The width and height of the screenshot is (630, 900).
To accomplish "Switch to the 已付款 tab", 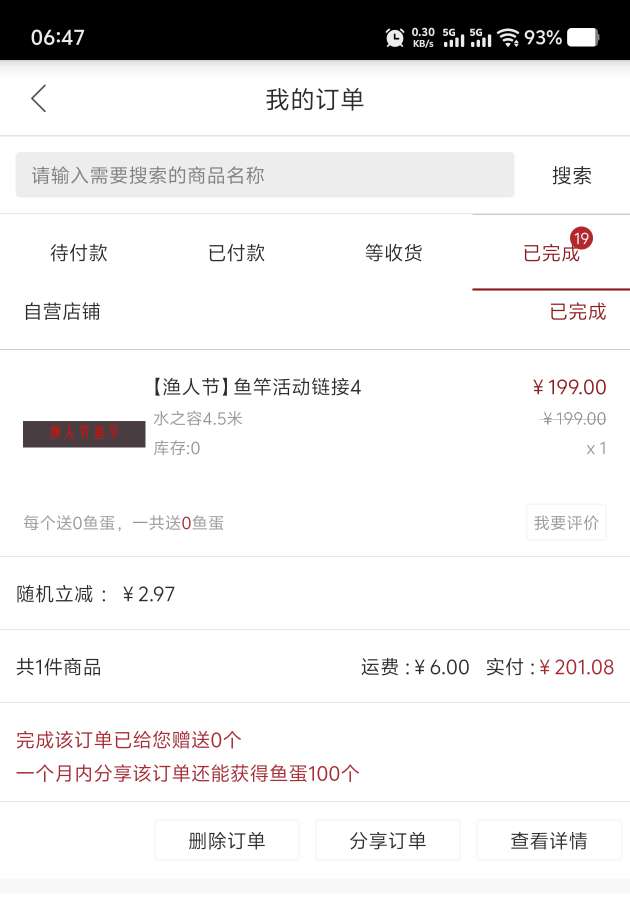I will coord(236,253).
